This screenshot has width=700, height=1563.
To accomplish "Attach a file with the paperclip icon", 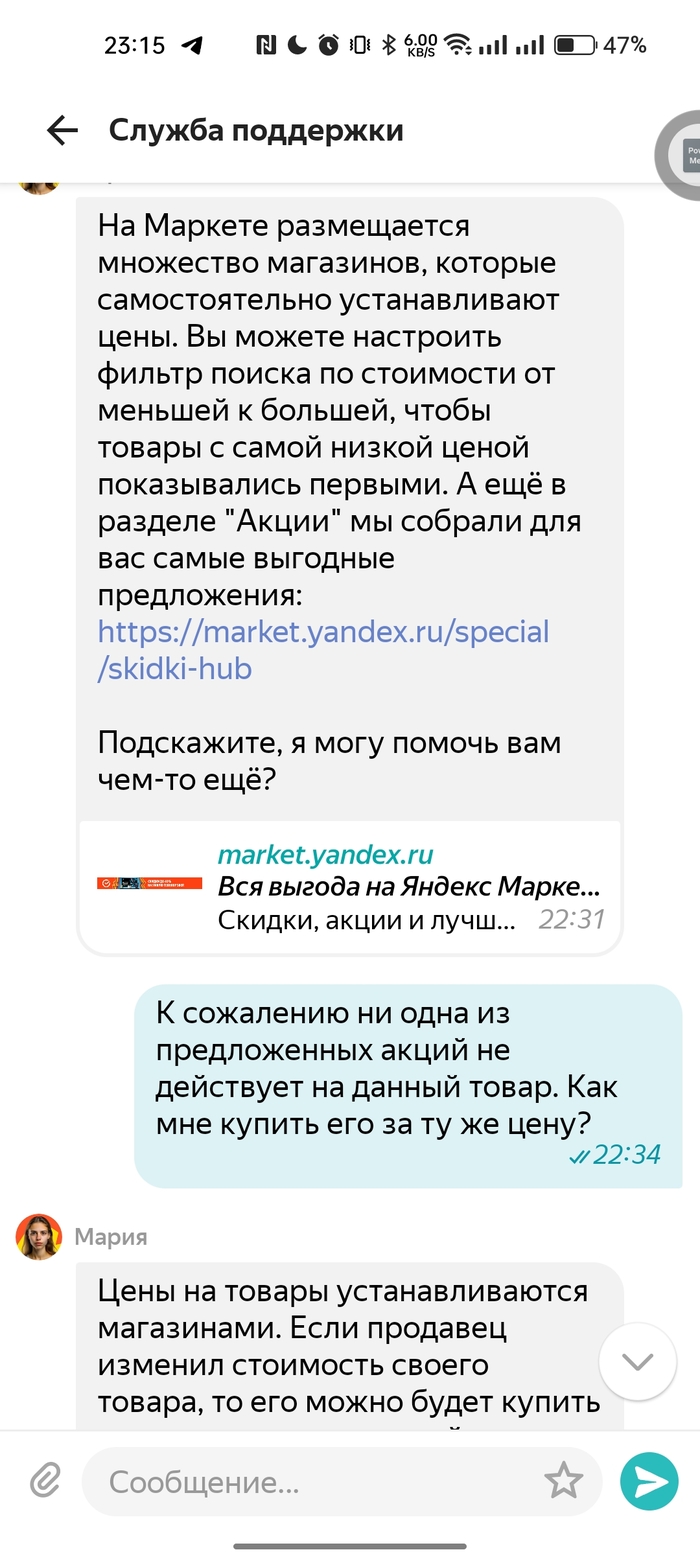I will point(44,1480).
